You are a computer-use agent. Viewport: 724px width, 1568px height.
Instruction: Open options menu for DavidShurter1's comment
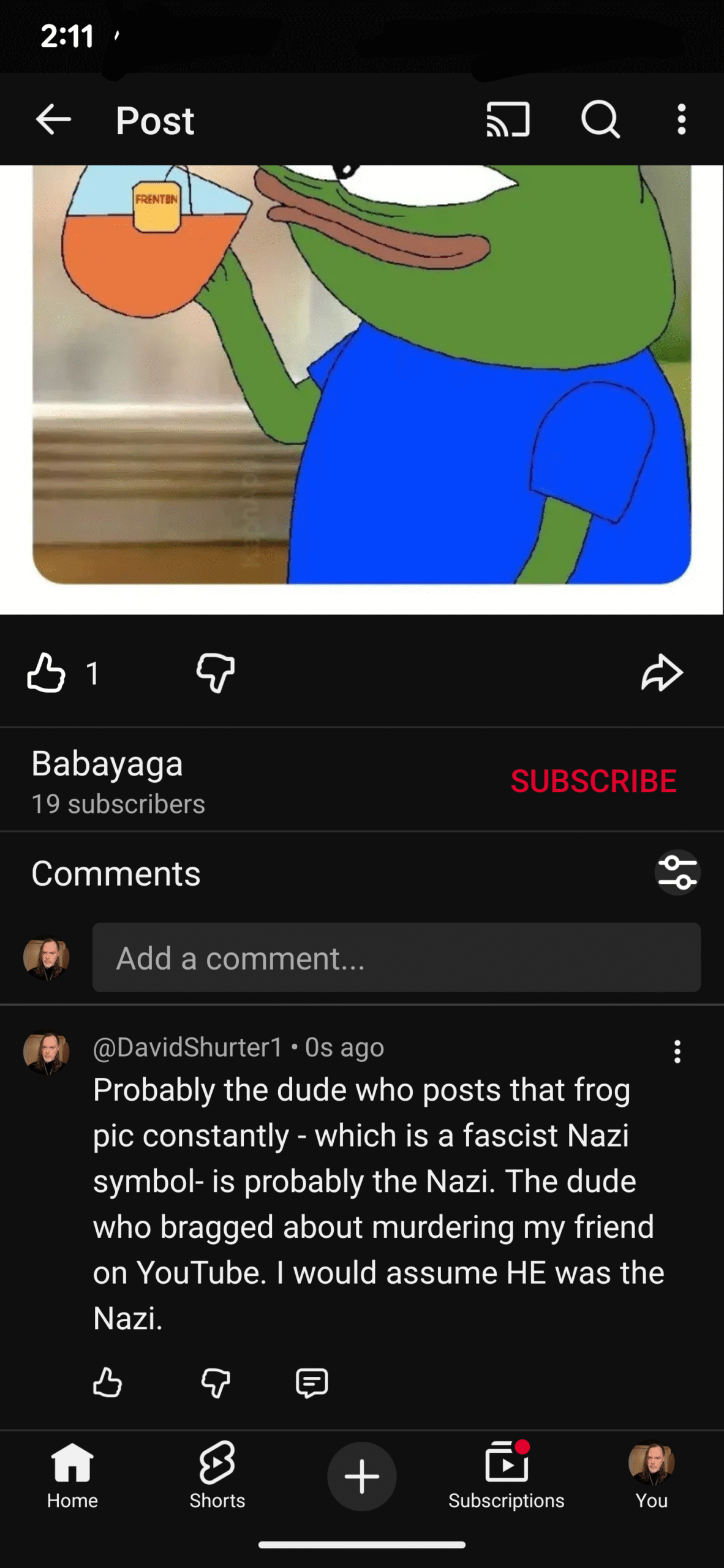point(677,1052)
